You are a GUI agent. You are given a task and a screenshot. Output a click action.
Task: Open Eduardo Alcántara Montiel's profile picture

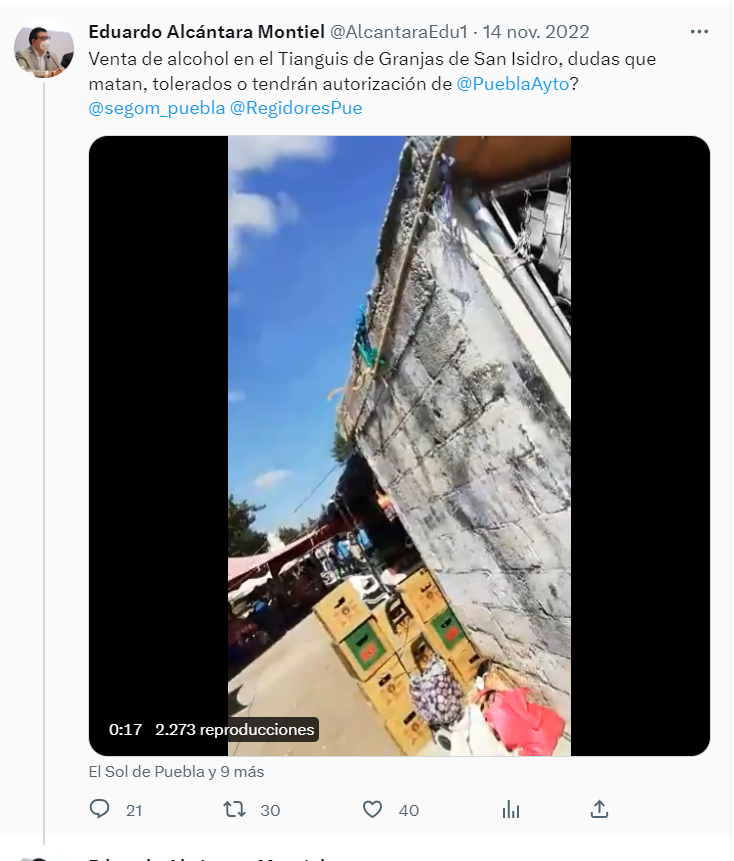44,49
